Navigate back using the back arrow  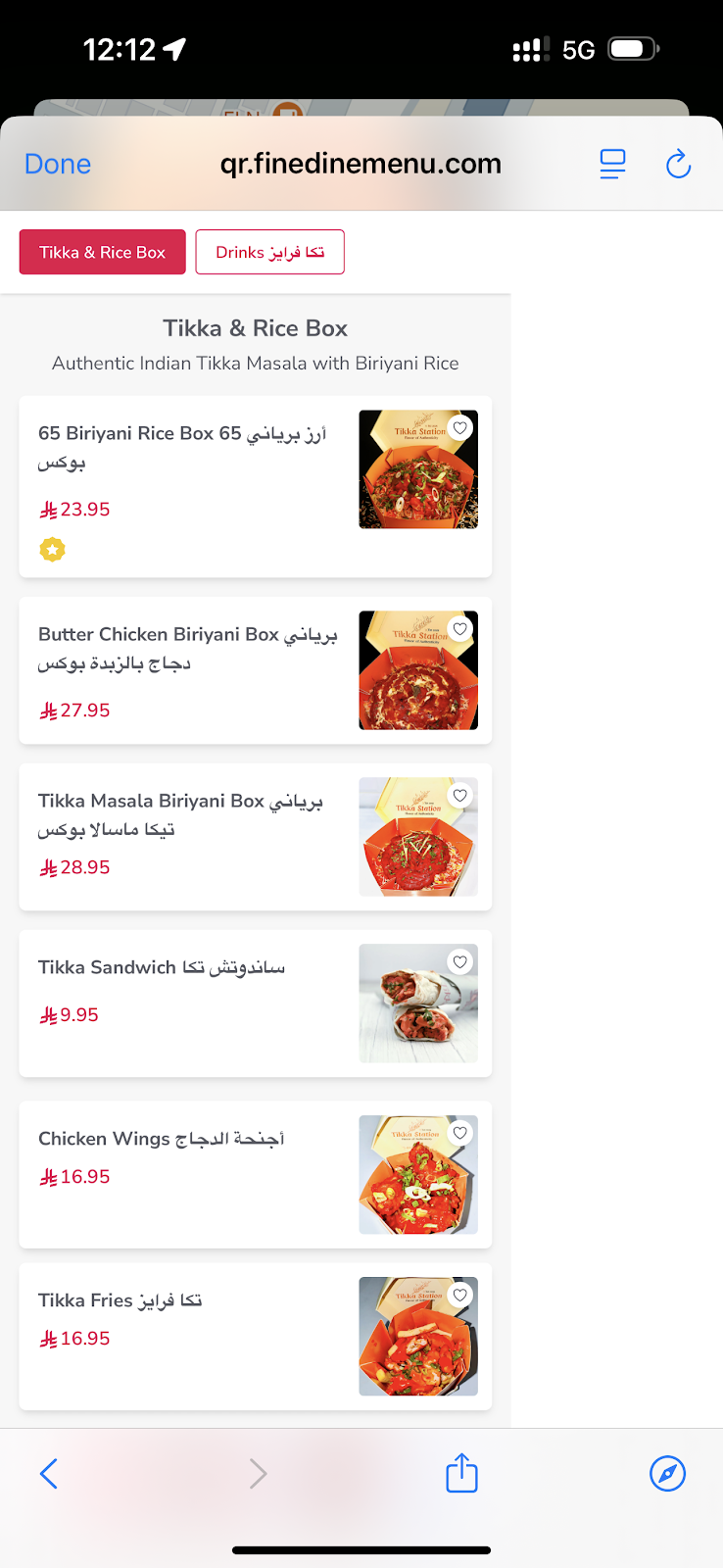[49, 1472]
